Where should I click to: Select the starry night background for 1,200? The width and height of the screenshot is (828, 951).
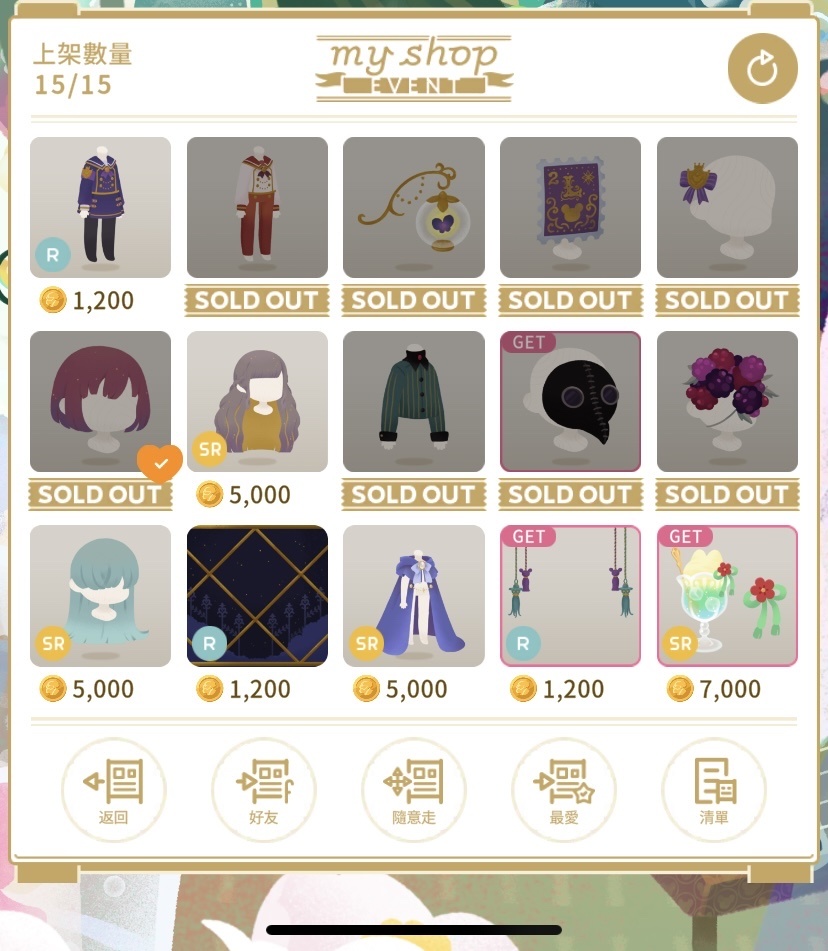[x=257, y=595]
